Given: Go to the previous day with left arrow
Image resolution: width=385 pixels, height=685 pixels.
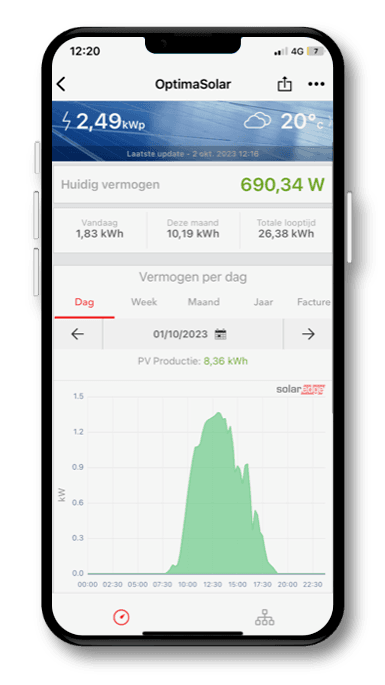Looking at the screenshot, I should (78, 334).
